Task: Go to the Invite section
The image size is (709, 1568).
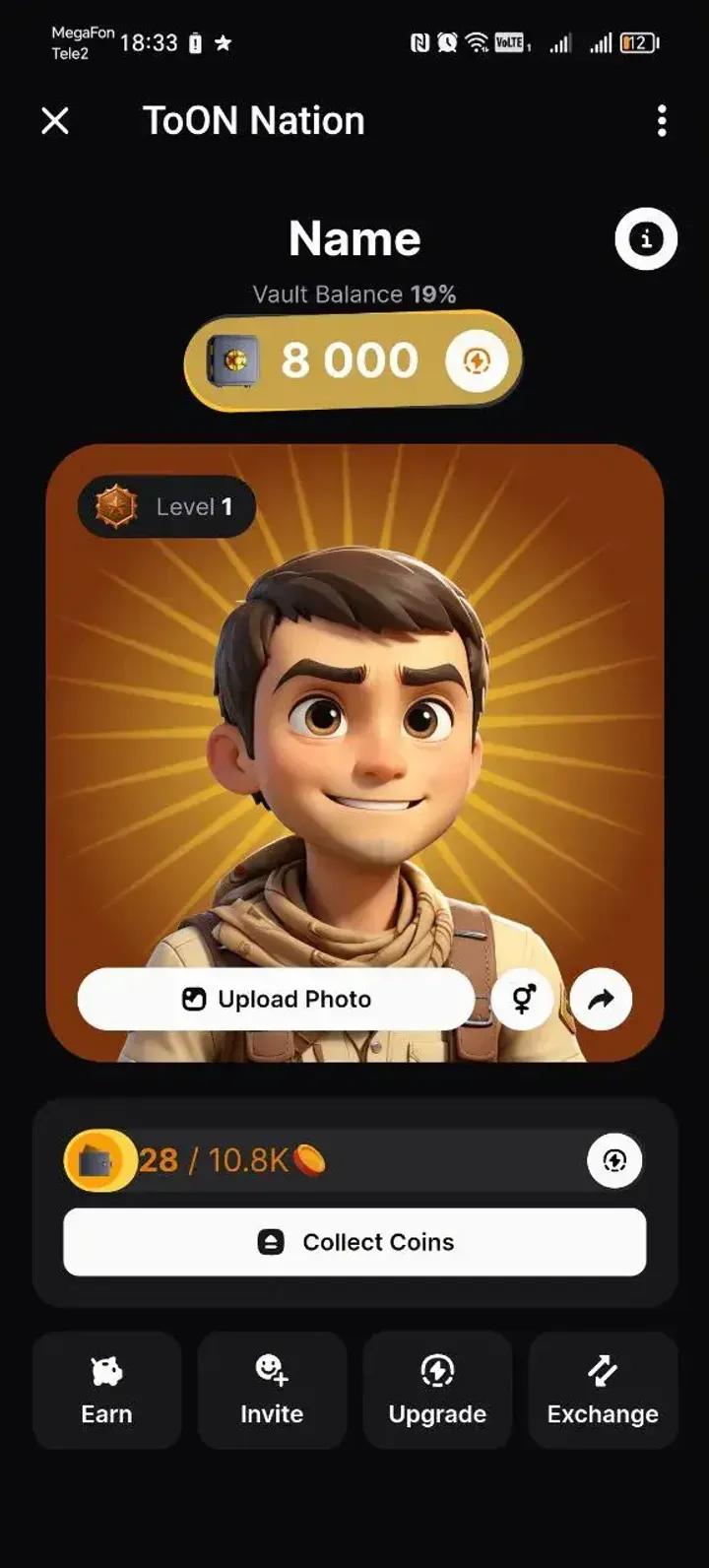Action: pyautogui.click(x=272, y=1390)
